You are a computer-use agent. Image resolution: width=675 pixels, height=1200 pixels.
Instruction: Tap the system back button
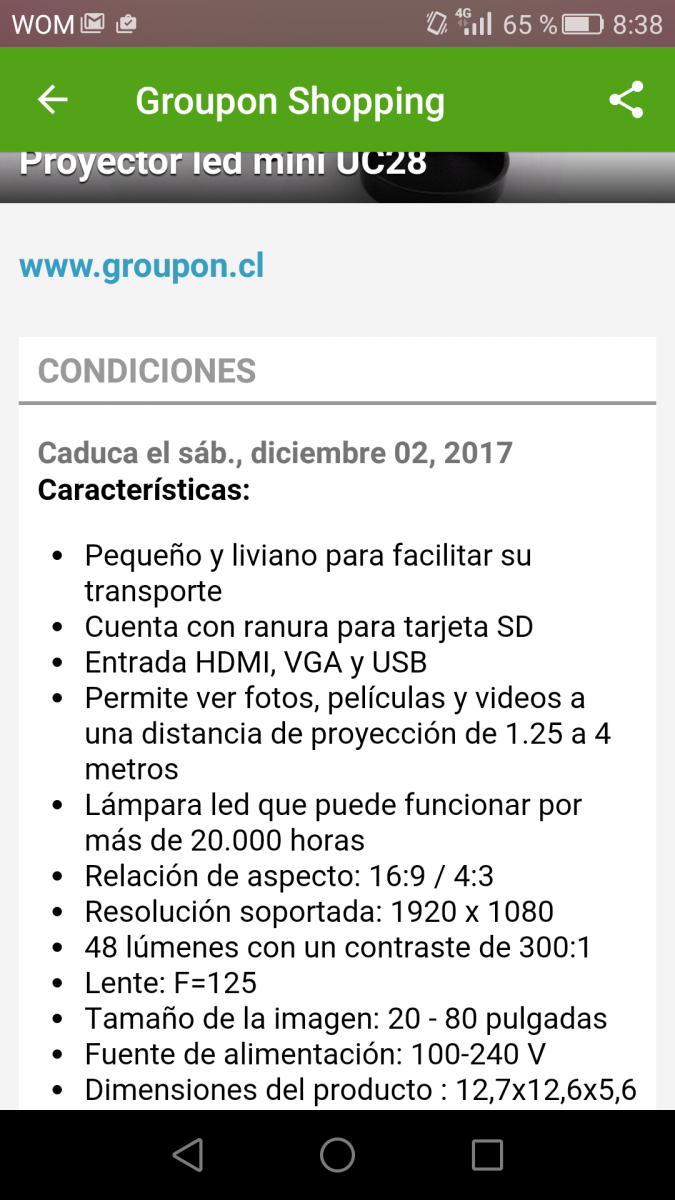point(188,1155)
